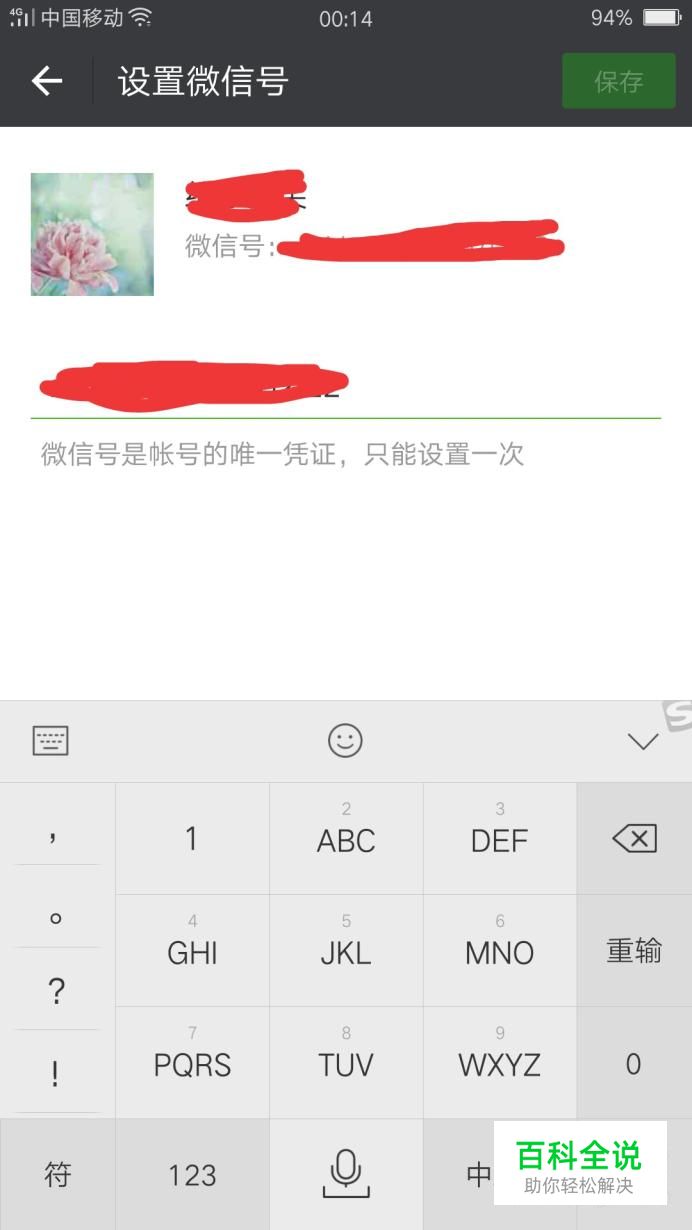692x1230 pixels.
Task: Go back from the 设置微信号 screen
Action: tap(47, 81)
